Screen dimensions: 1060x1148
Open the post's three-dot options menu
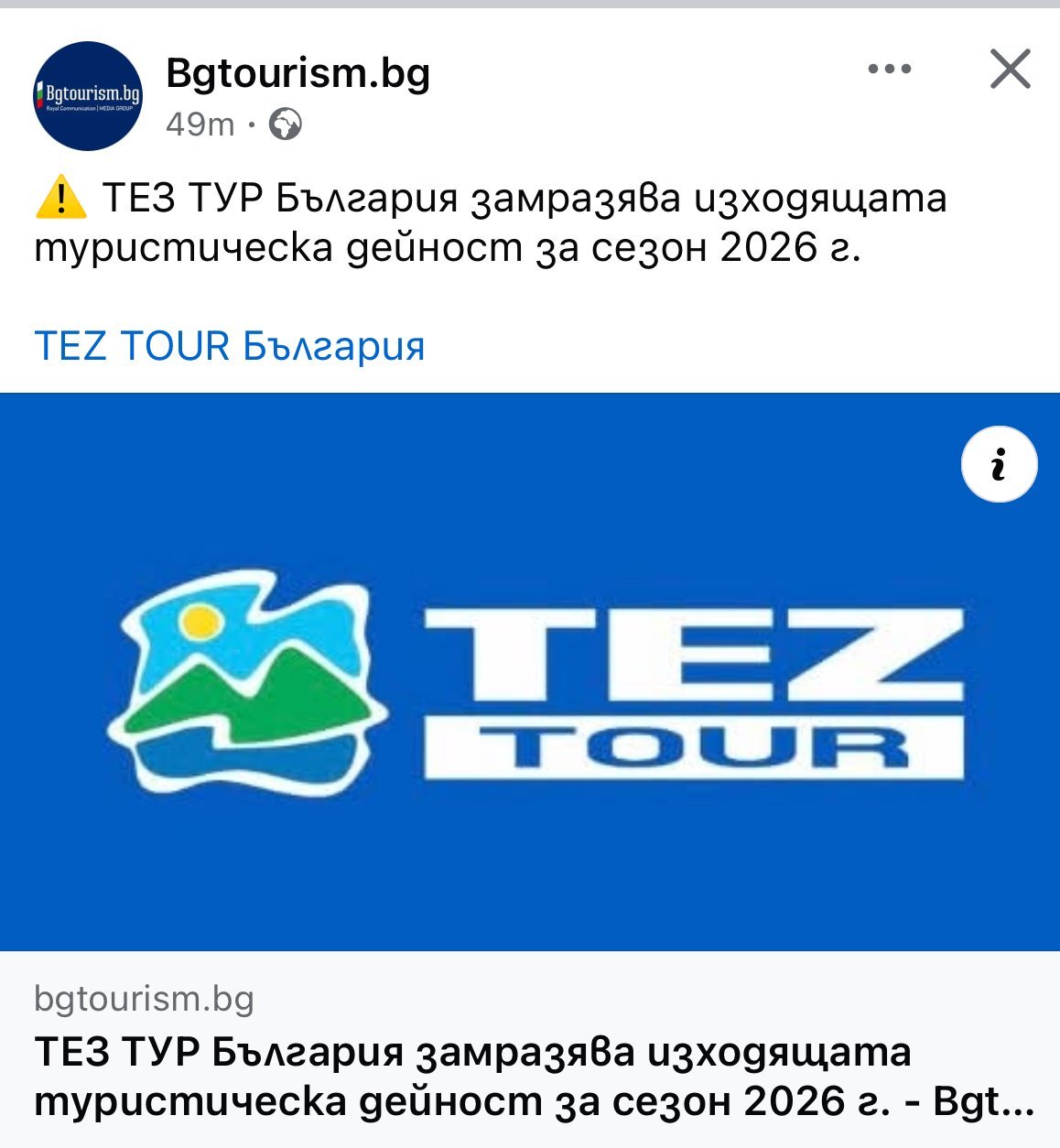click(x=889, y=70)
